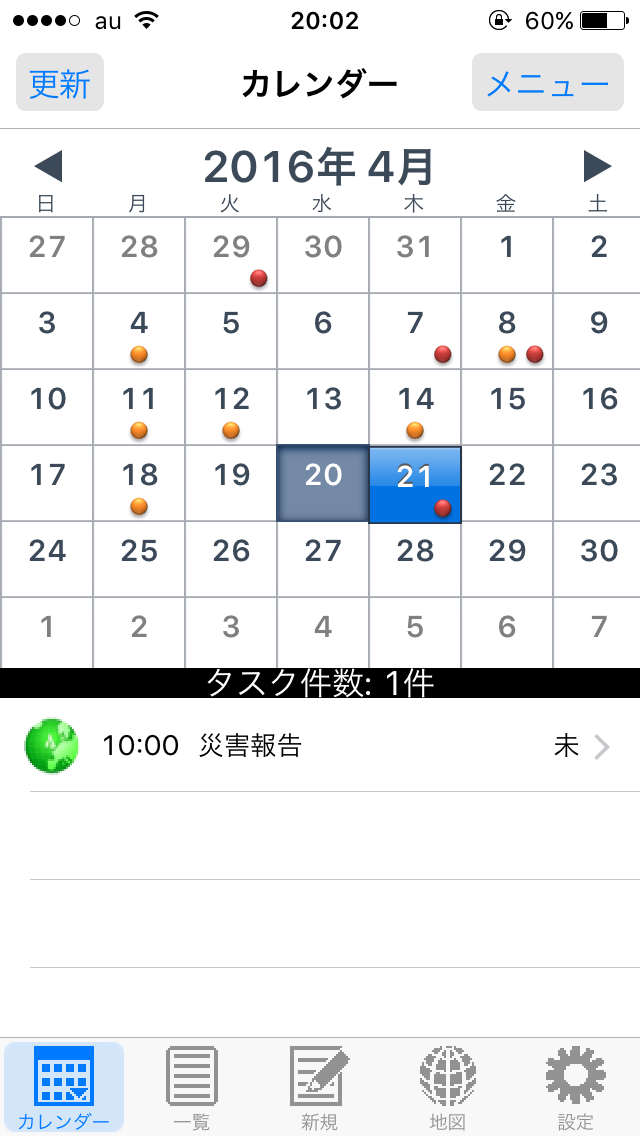This screenshot has height=1136, width=640.
Task: Pick April 11 on the calendar
Action: tap(139, 407)
